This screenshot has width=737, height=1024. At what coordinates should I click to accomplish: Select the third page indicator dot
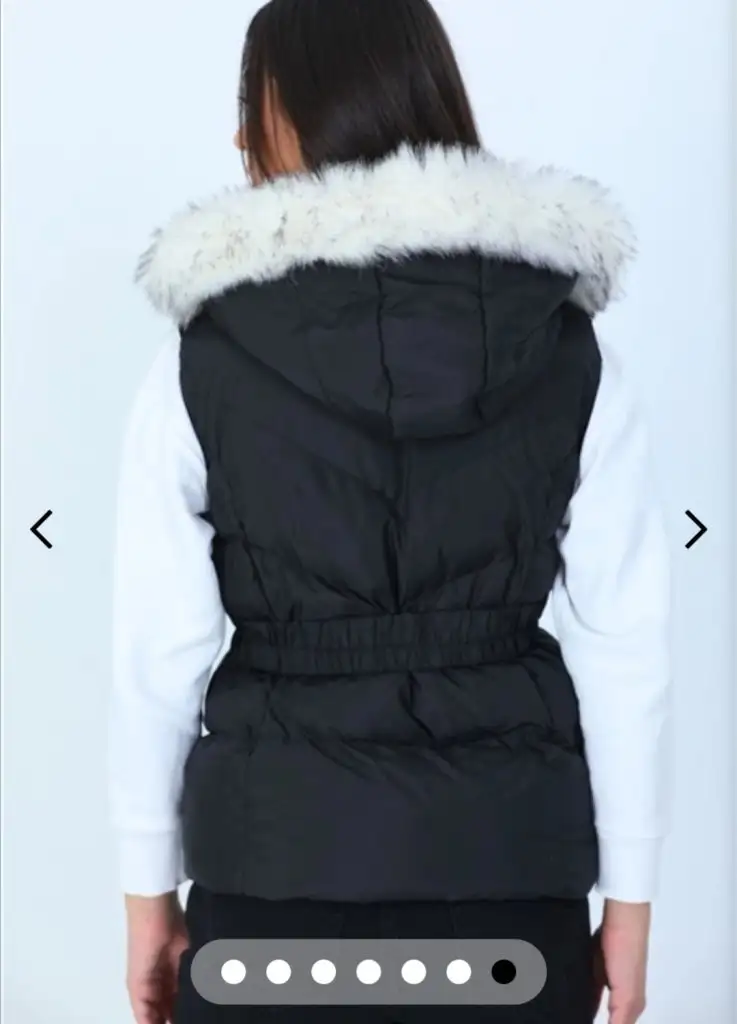pyautogui.click(x=324, y=971)
